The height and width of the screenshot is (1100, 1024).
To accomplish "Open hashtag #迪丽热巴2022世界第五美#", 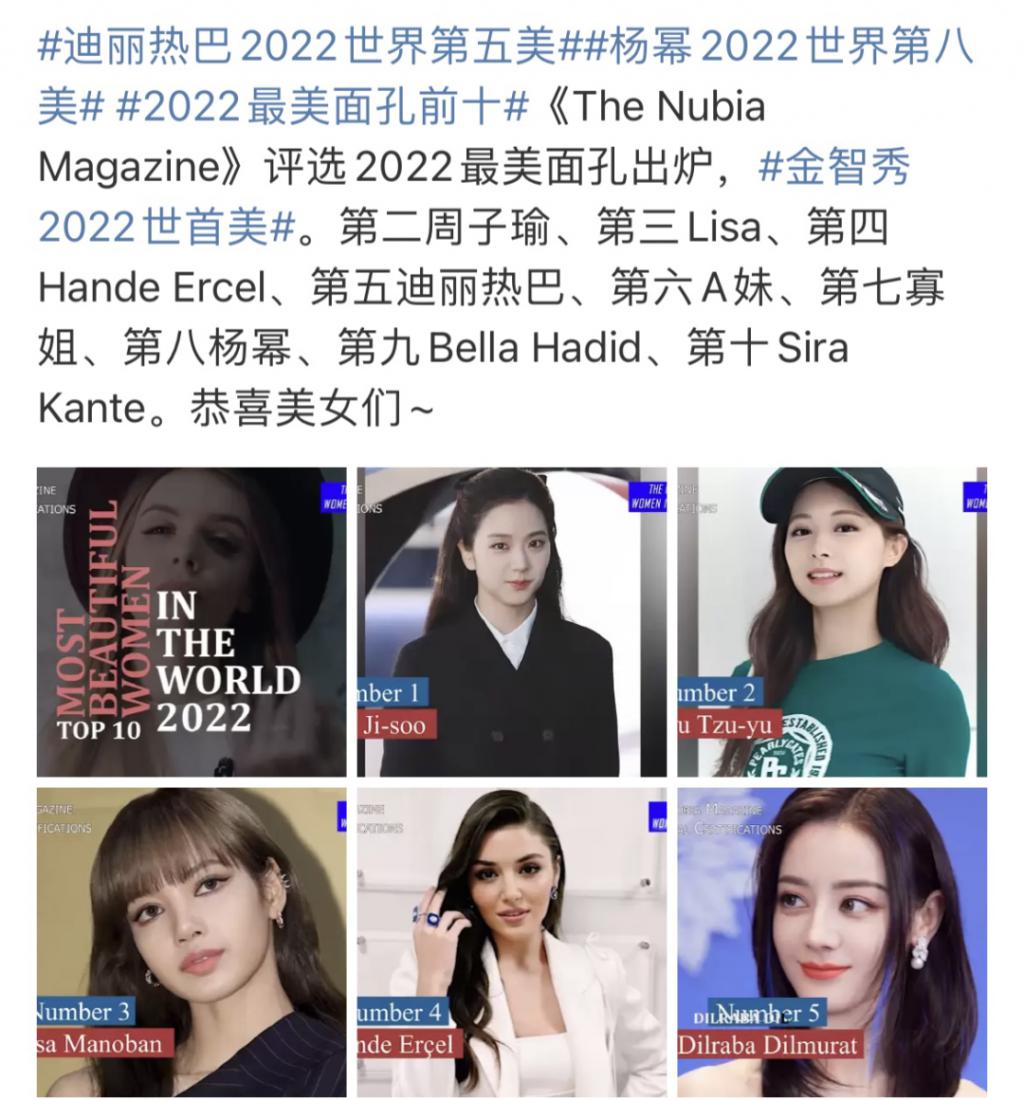I will coord(300,47).
